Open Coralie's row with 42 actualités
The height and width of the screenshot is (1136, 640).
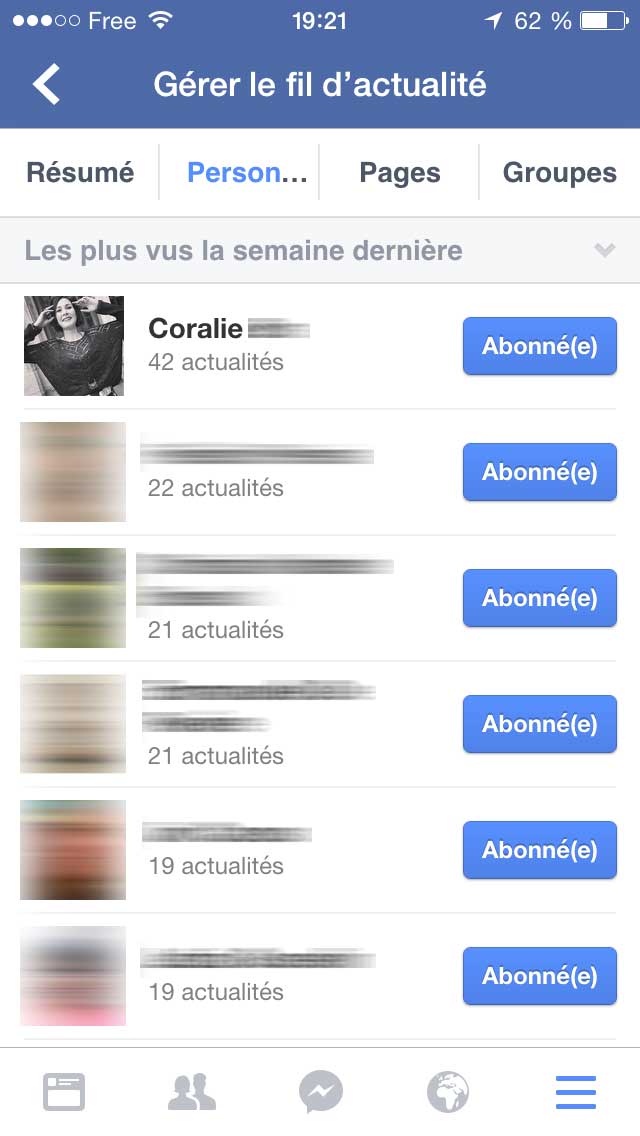[320, 346]
